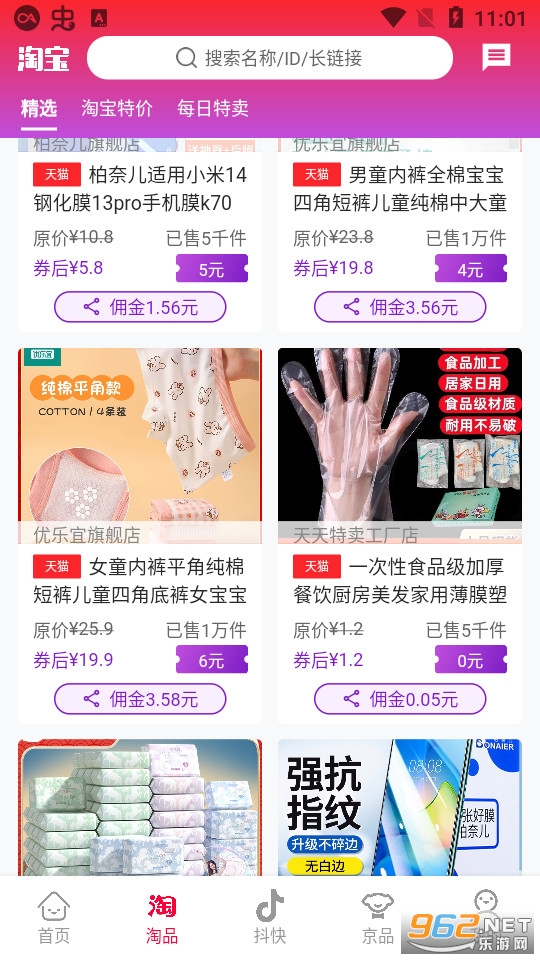Share the 佣金3.56元 boys underwear item
This screenshot has height=960, width=540.
pyautogui.click(x=400, y=307)
